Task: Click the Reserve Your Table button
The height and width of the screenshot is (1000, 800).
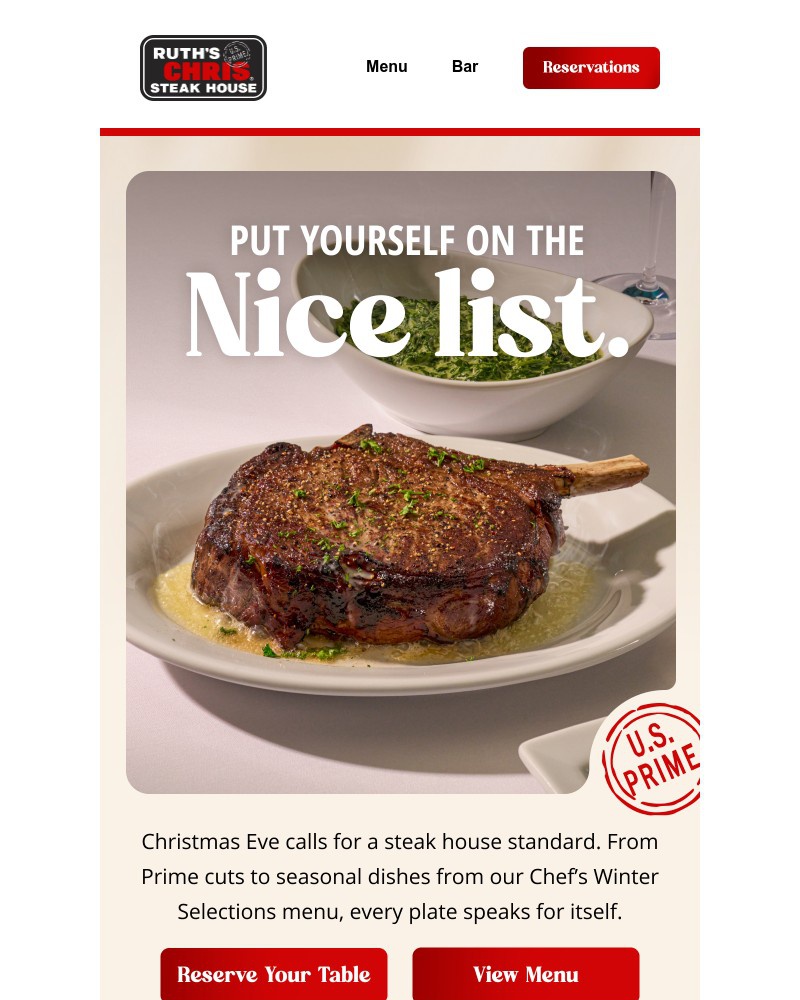Action: pos(273,973)
